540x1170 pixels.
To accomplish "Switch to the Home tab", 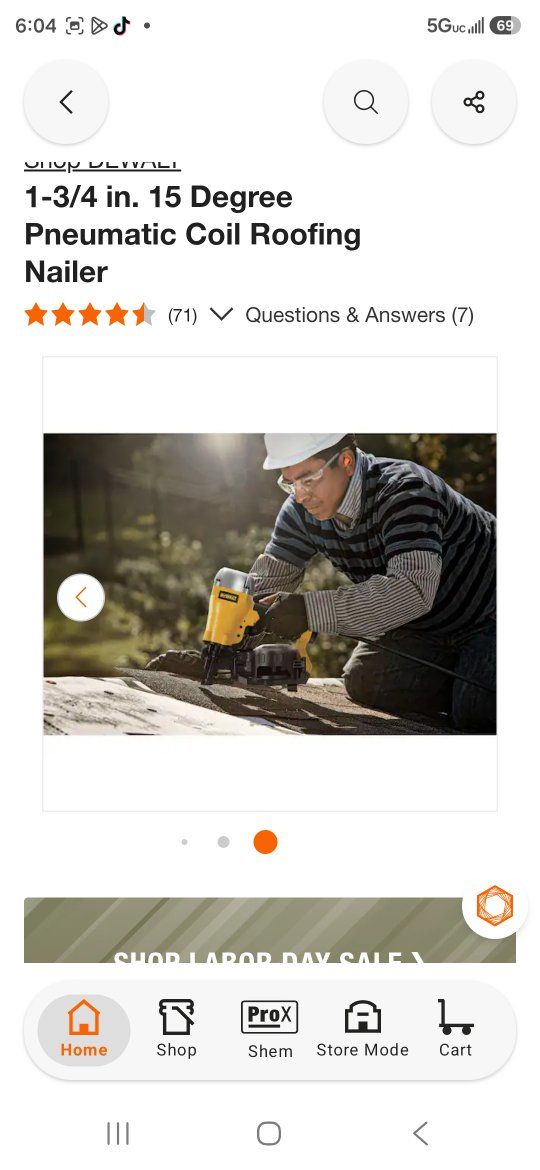I will tap(84, 1030).
